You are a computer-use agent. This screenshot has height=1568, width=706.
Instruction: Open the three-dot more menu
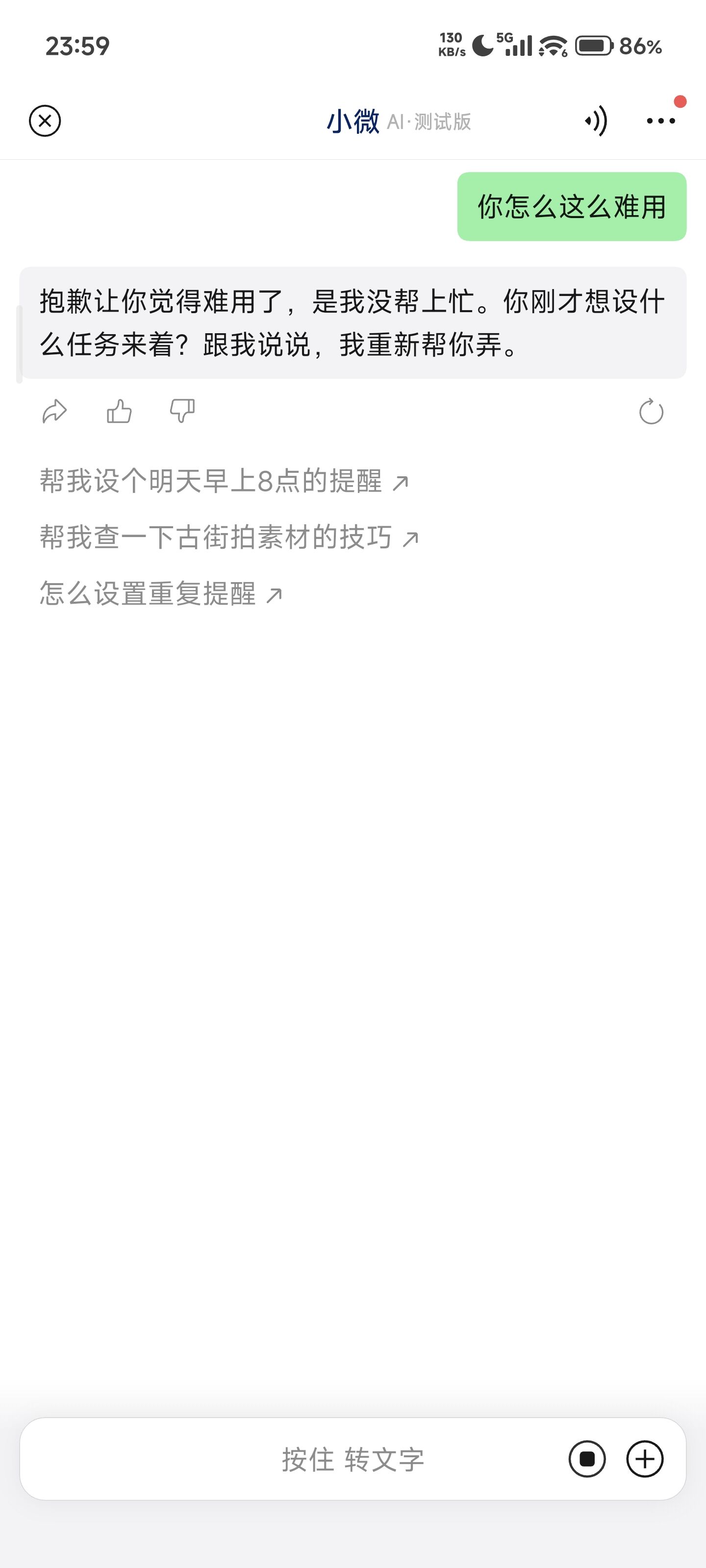tap(661, 121)
